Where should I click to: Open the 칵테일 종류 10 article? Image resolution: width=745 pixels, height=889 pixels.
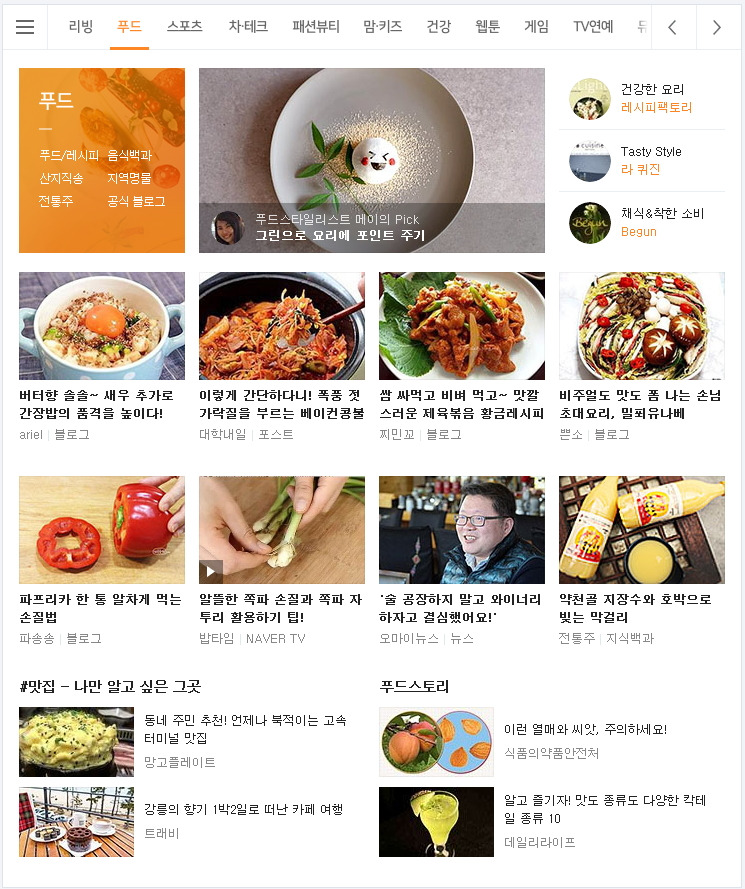point(604,809)
